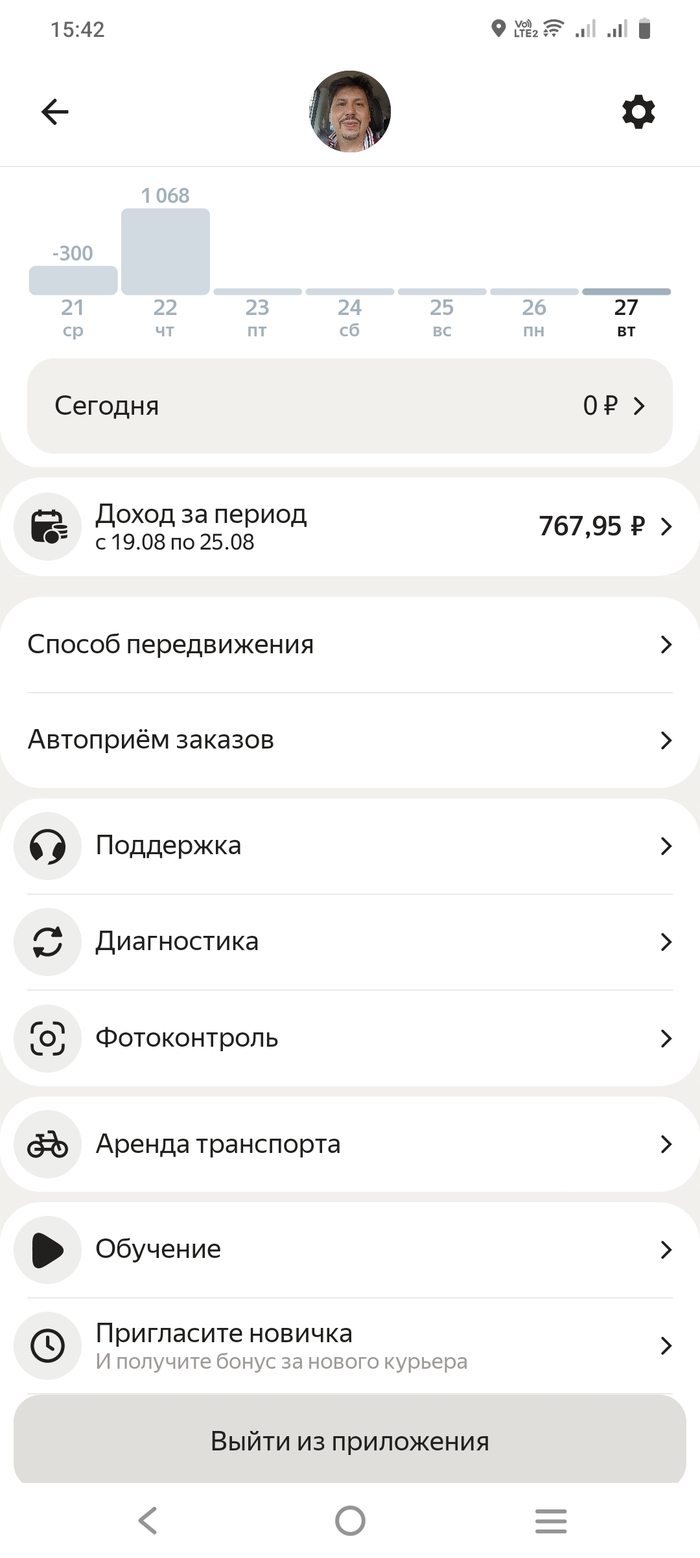Open Обучение section
700x1558 pixels.
349,1250
